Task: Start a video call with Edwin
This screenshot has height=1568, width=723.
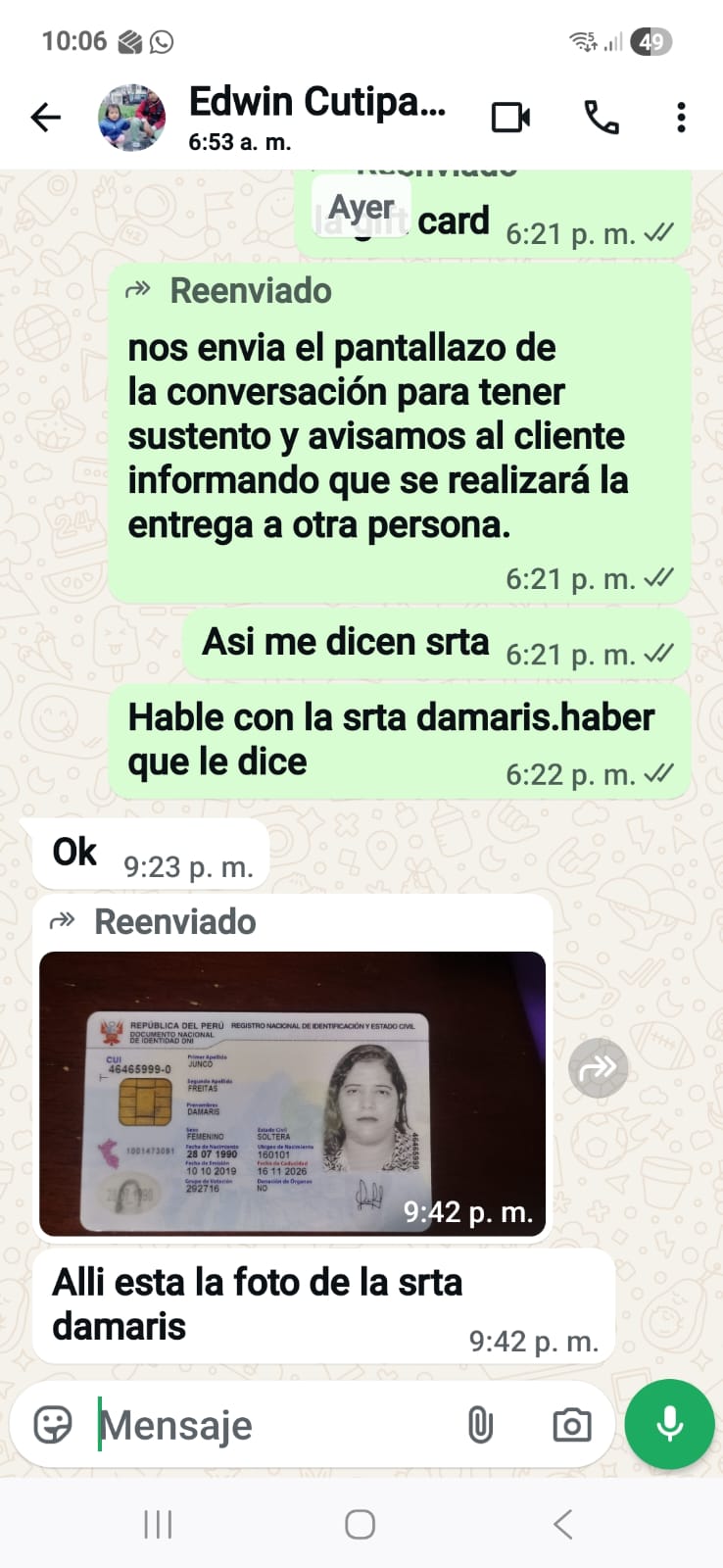Action: tap(510, 118)
